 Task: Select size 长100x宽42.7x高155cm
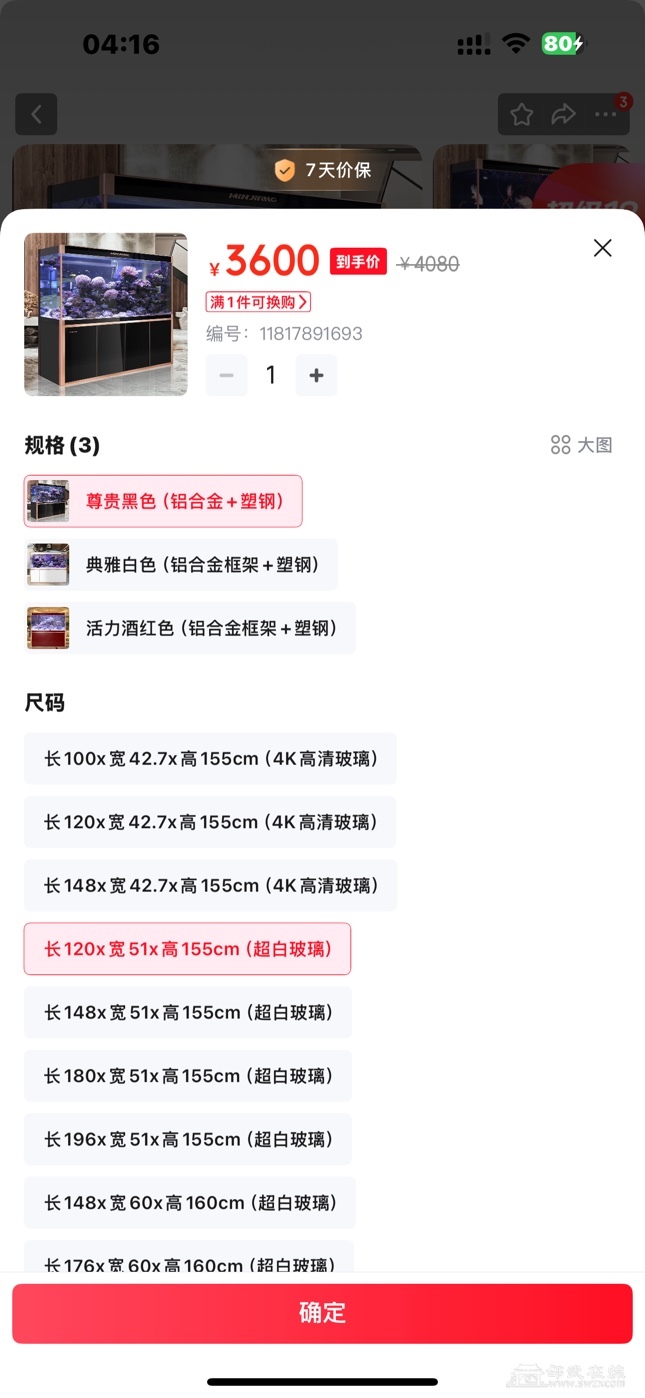pyautogui.click(x=210, y=759)
